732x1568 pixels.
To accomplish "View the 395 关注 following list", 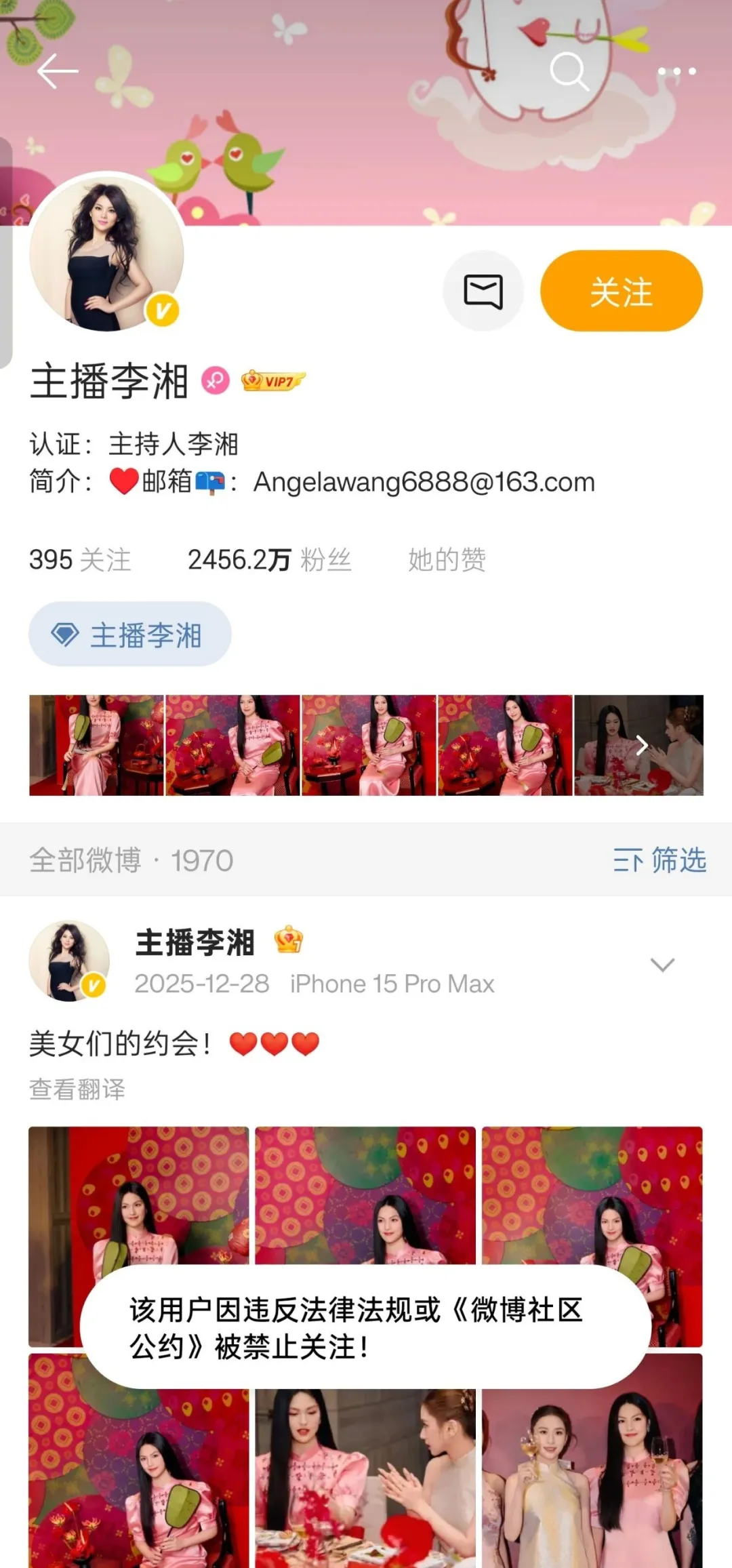I will [80, 560].
